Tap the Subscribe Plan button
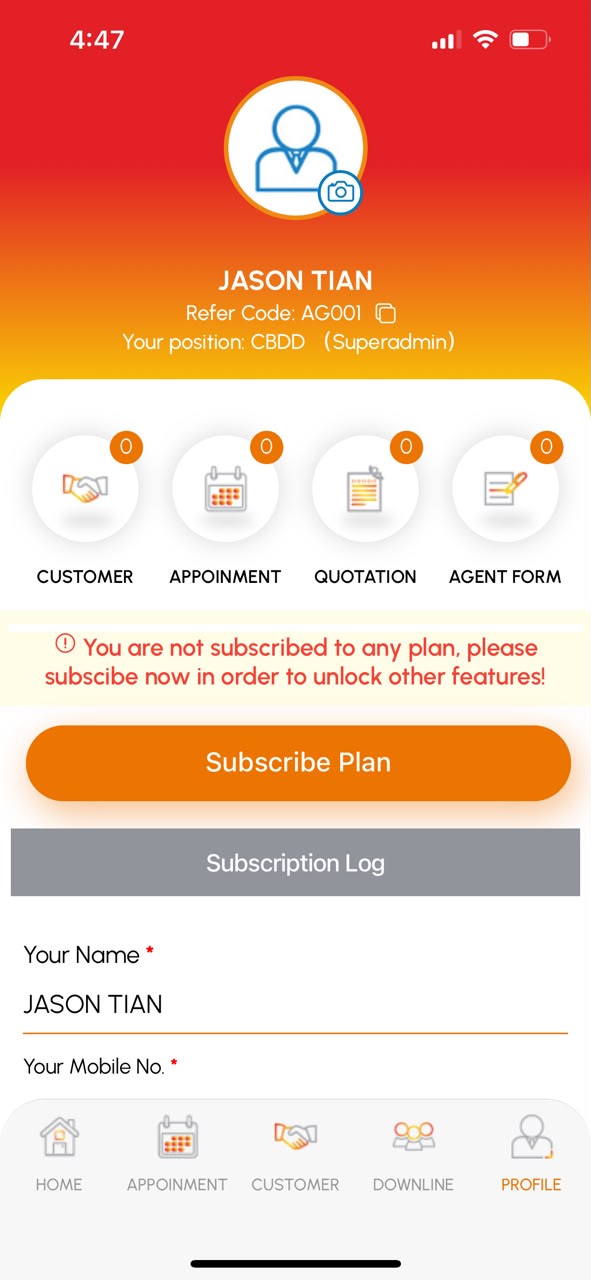 [298, 763]
